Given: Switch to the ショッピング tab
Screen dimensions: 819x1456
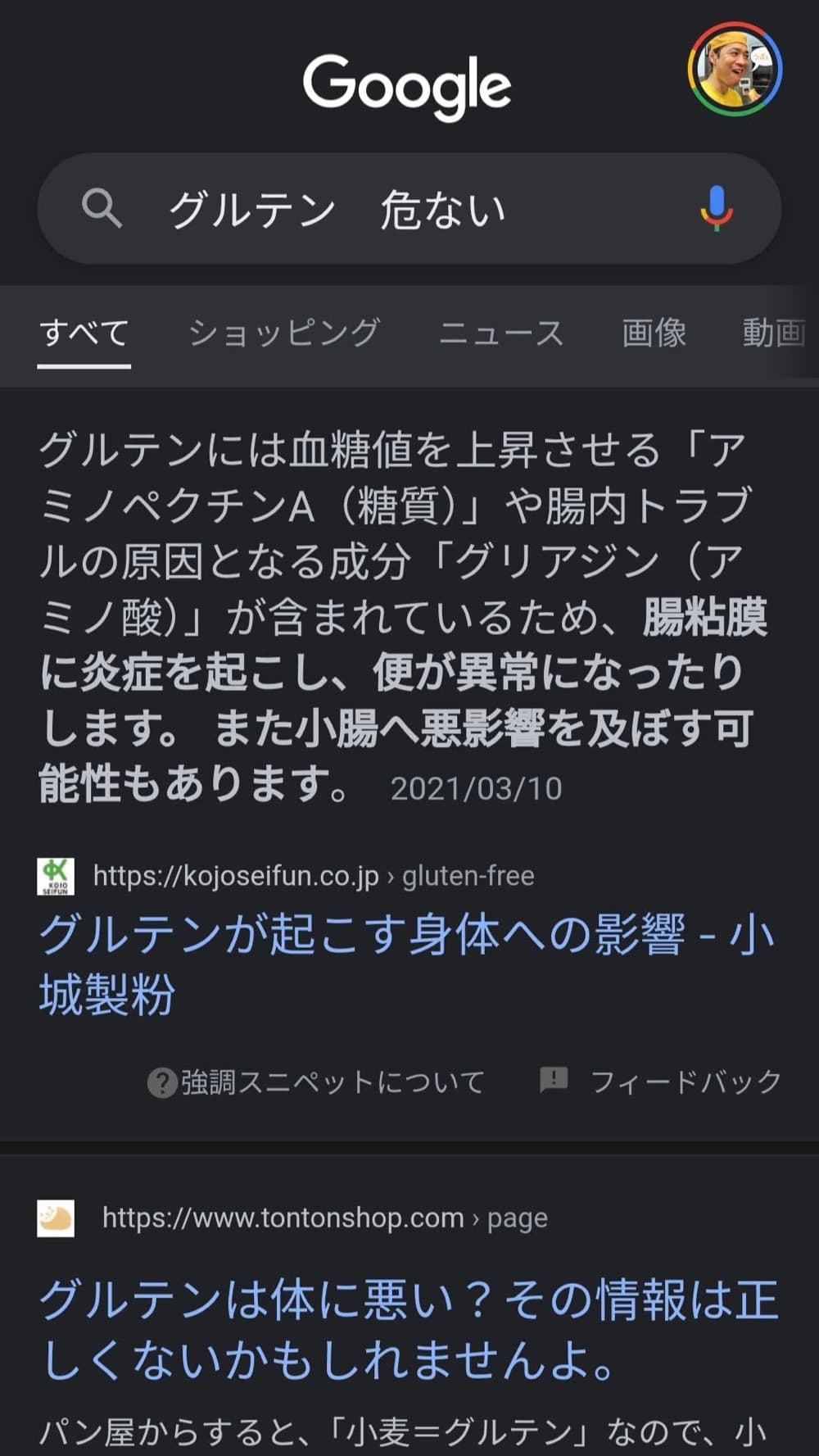Looking at the screenshot, I should (x=284, y=333).
